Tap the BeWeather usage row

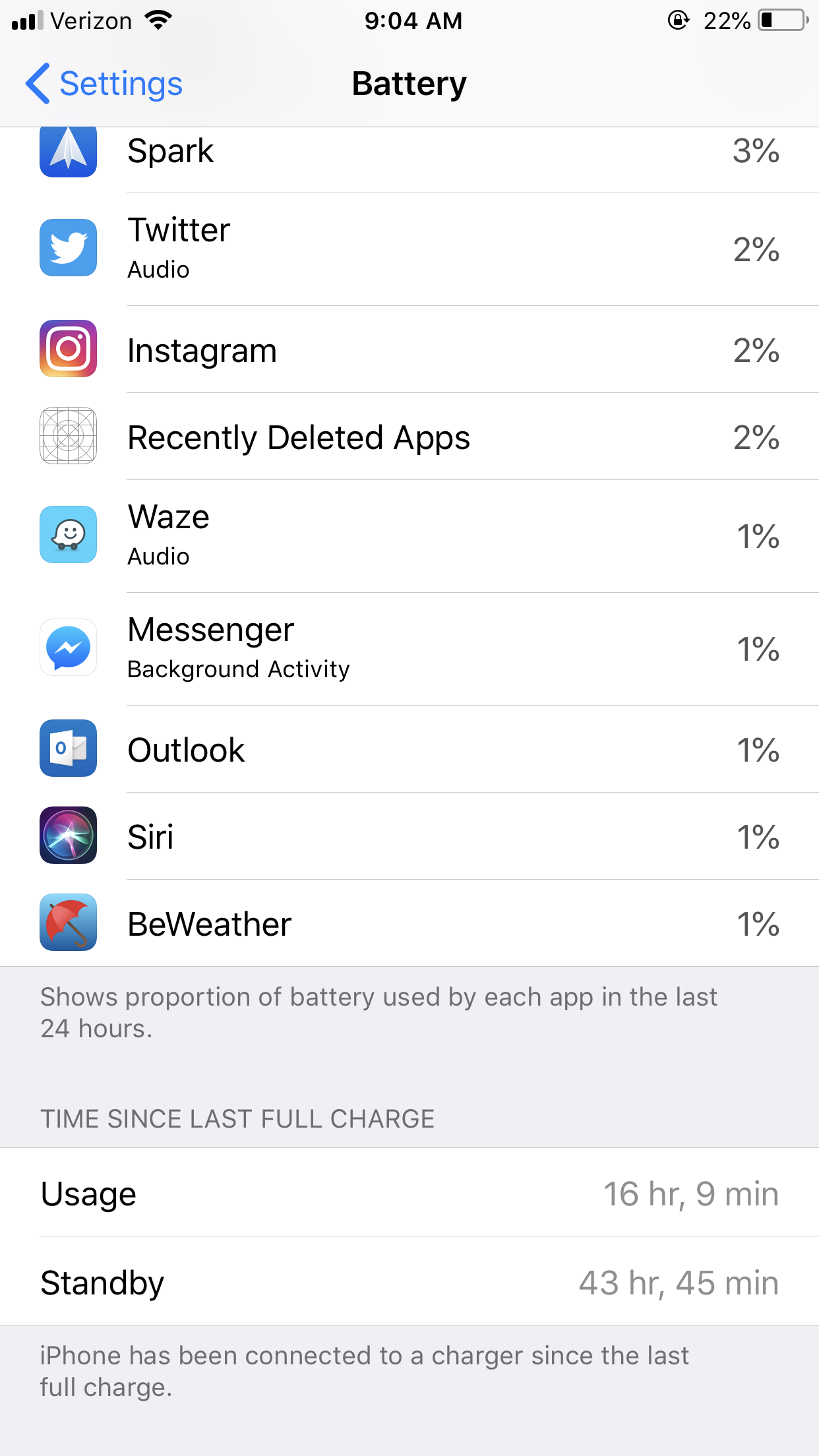409,923
